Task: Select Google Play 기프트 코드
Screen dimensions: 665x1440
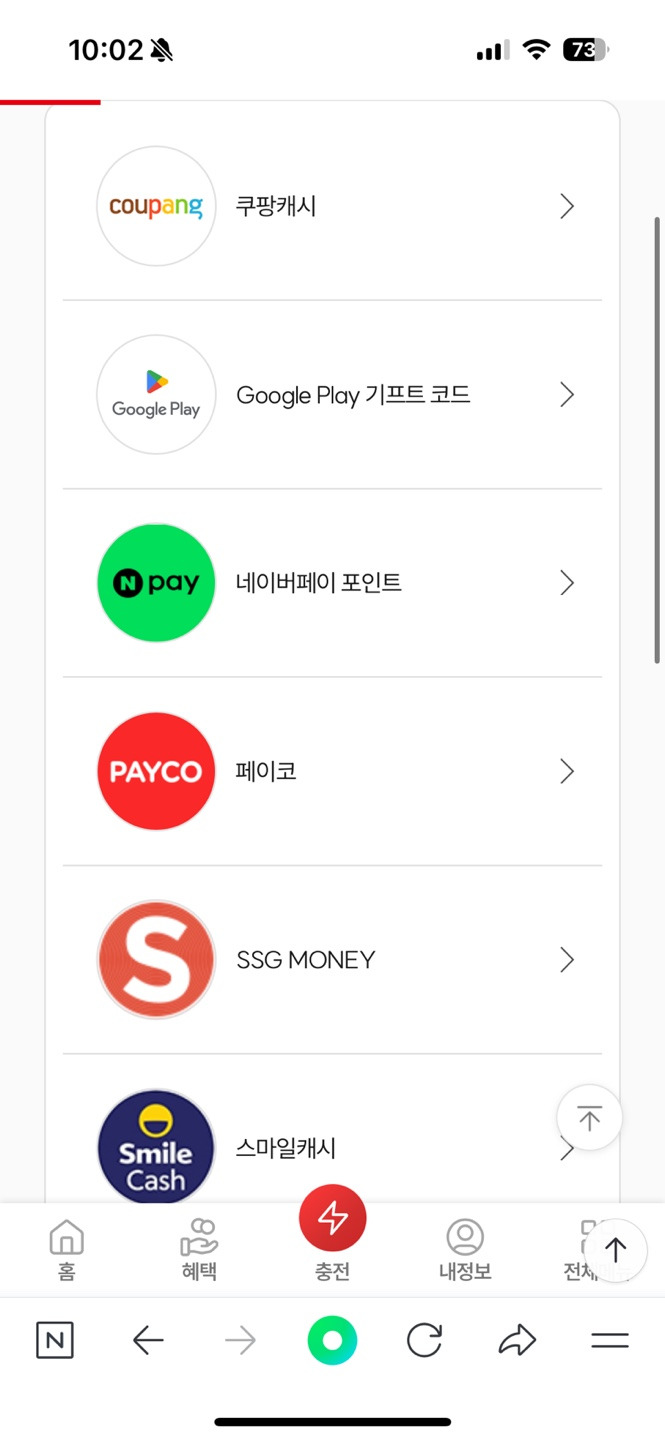Action: tap(332, 395)
